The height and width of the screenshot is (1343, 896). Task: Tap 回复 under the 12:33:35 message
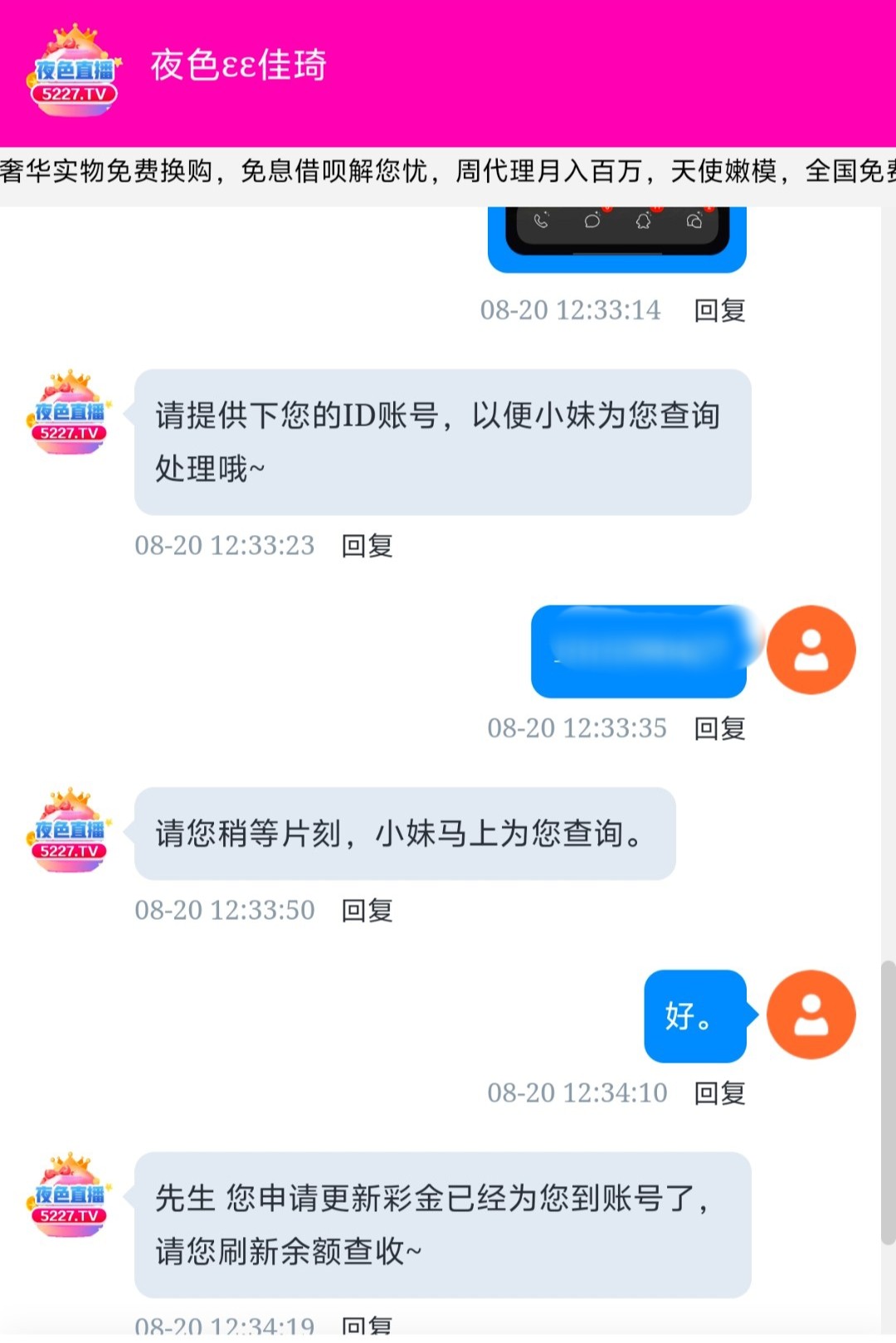coord(719,728)
